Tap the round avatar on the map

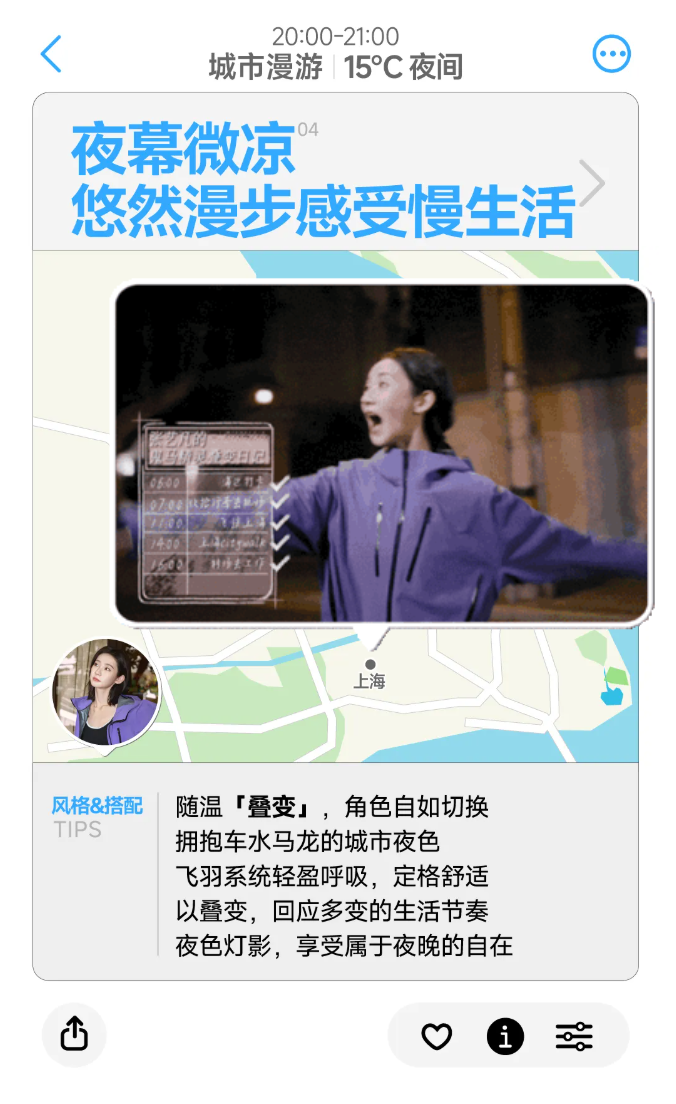tap(105, 692)
